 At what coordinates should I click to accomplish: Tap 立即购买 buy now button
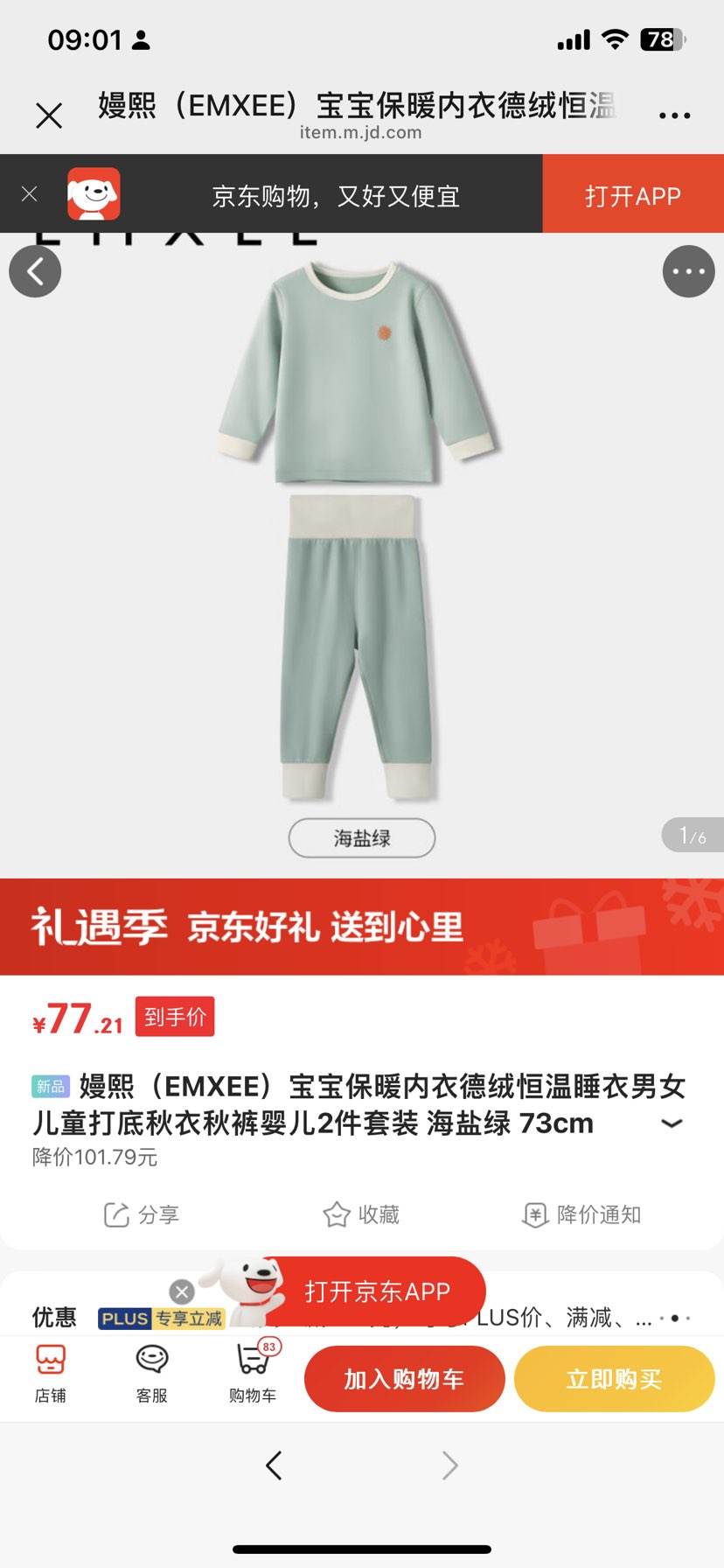point(613,1378)
